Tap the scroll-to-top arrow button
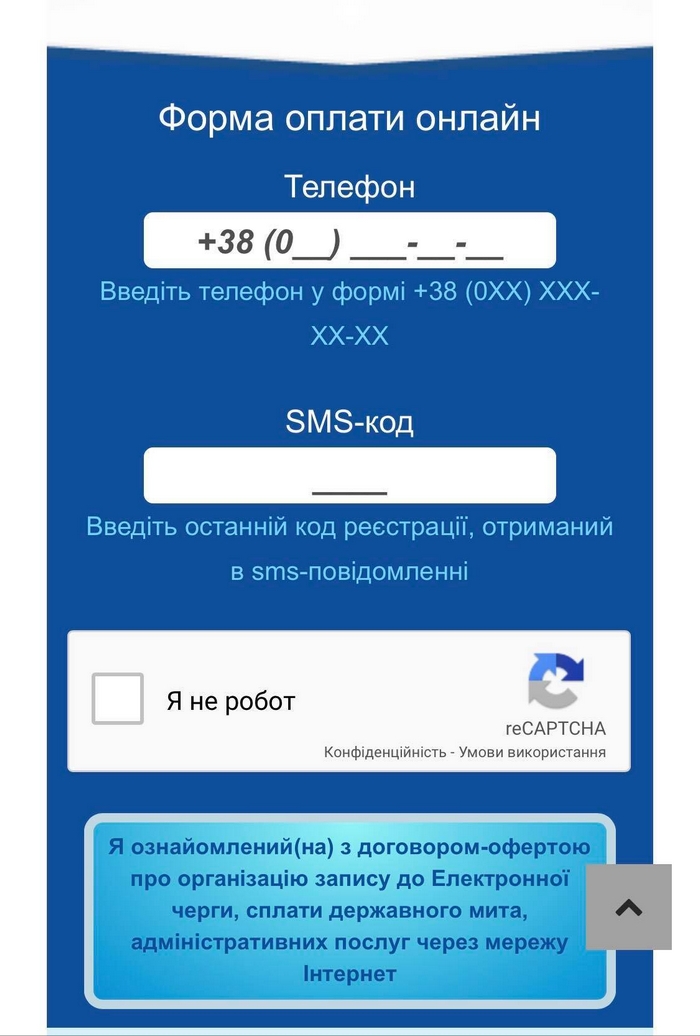The image size is (700, 1036). [x=628, y=907]
